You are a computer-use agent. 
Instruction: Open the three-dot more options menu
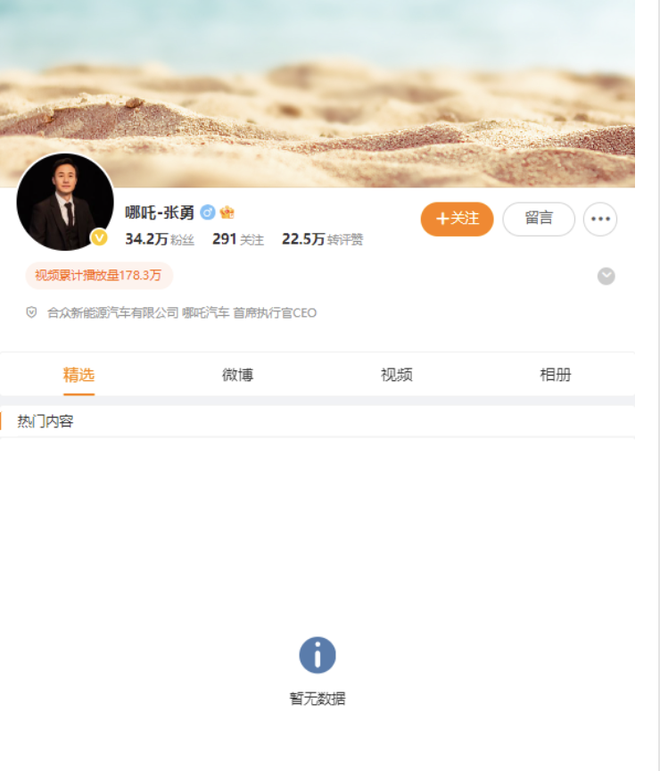(x=600, y=219)
